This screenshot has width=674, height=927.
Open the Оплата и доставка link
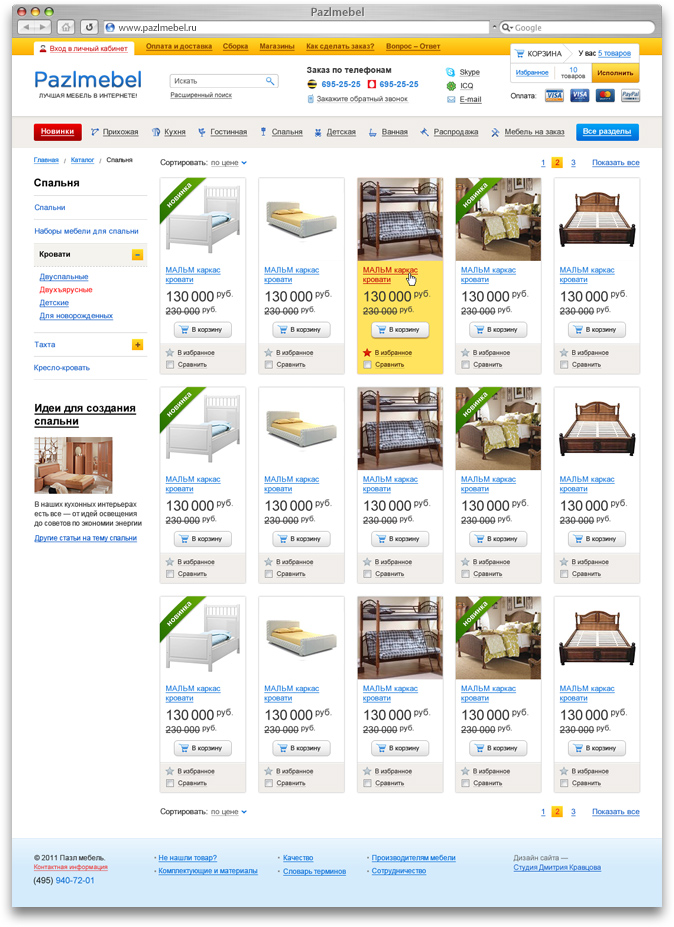178,47
